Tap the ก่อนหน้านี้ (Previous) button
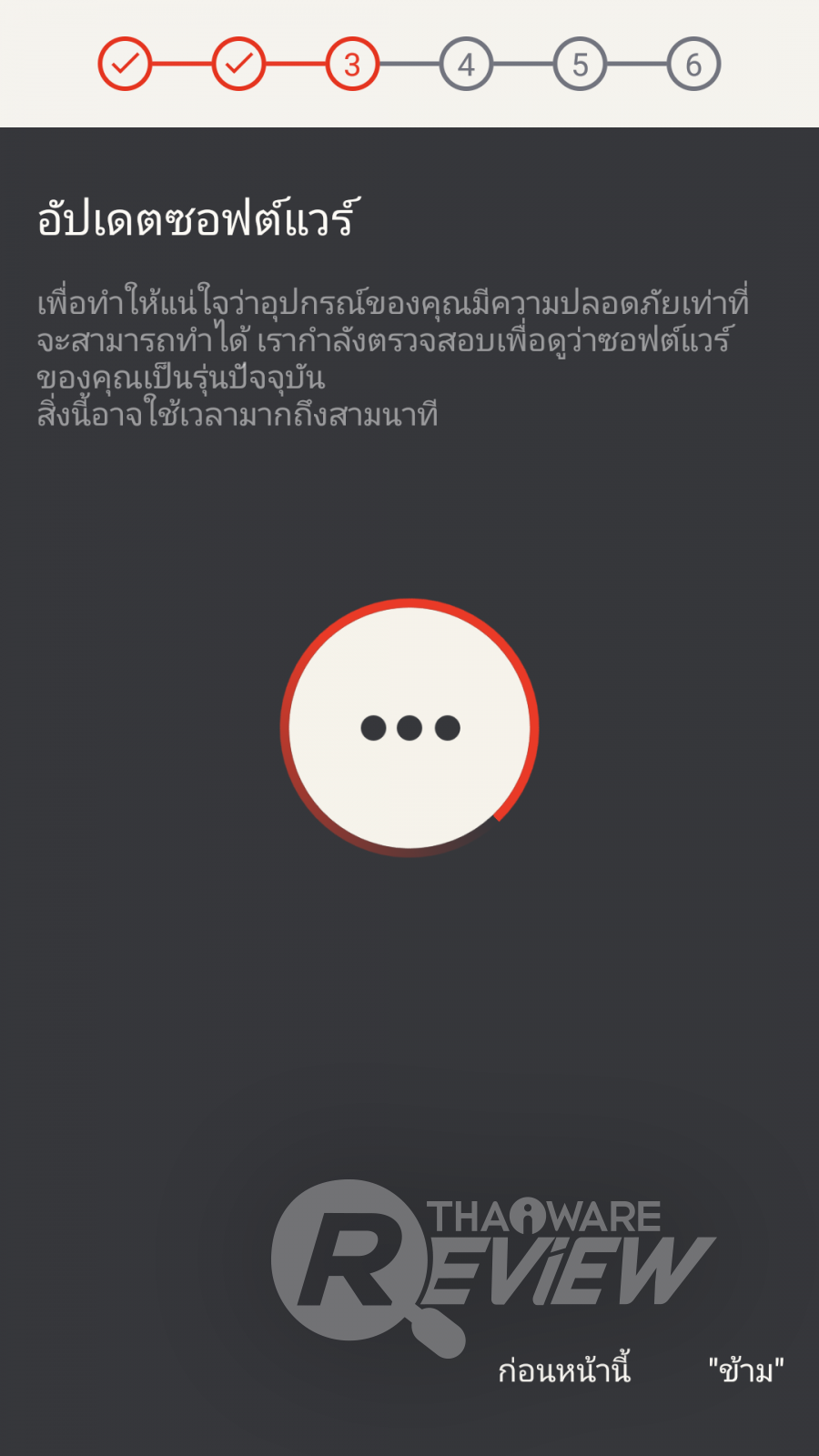Screen dimensions: 819x1456 [x=564, y=1370]
